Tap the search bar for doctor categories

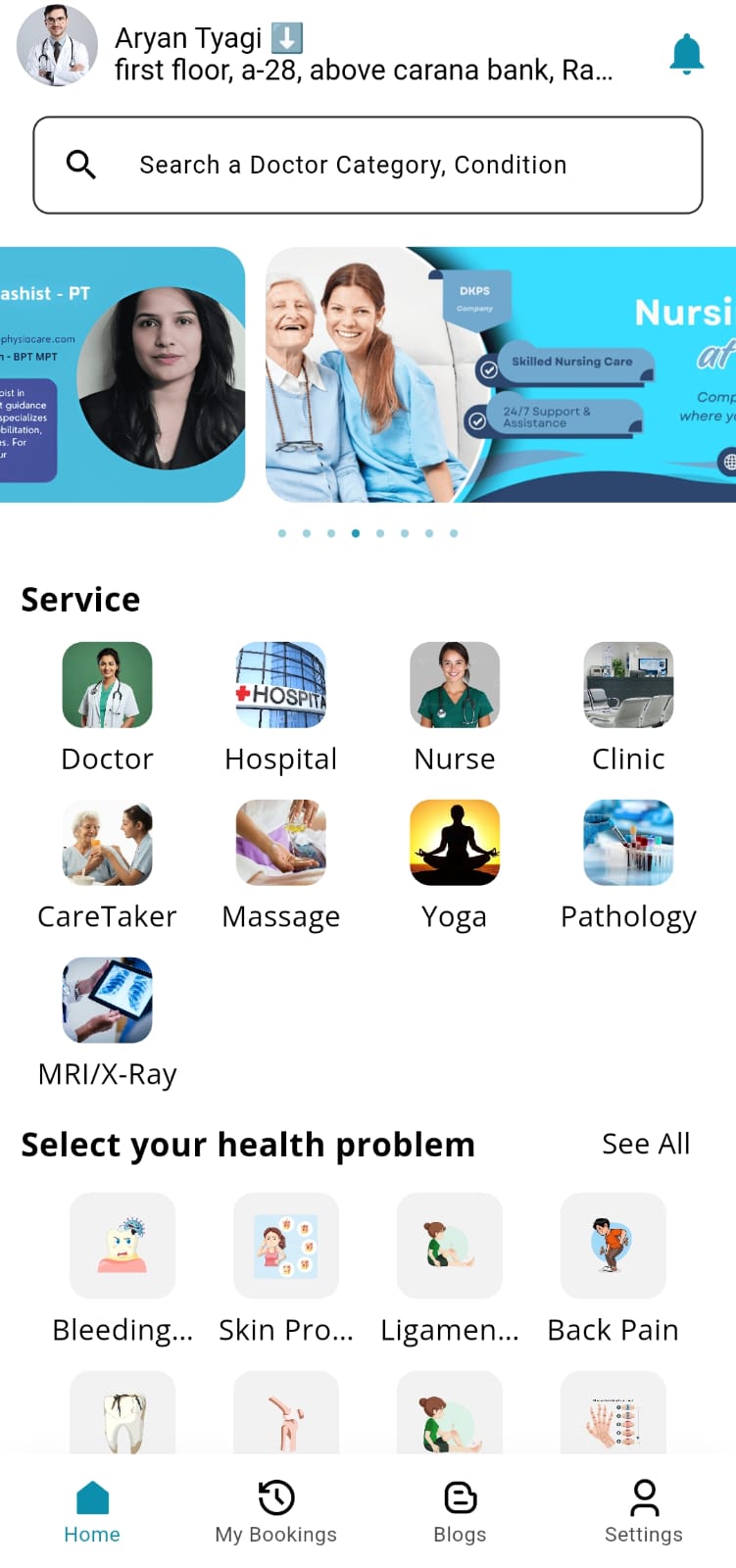(368, 165)
